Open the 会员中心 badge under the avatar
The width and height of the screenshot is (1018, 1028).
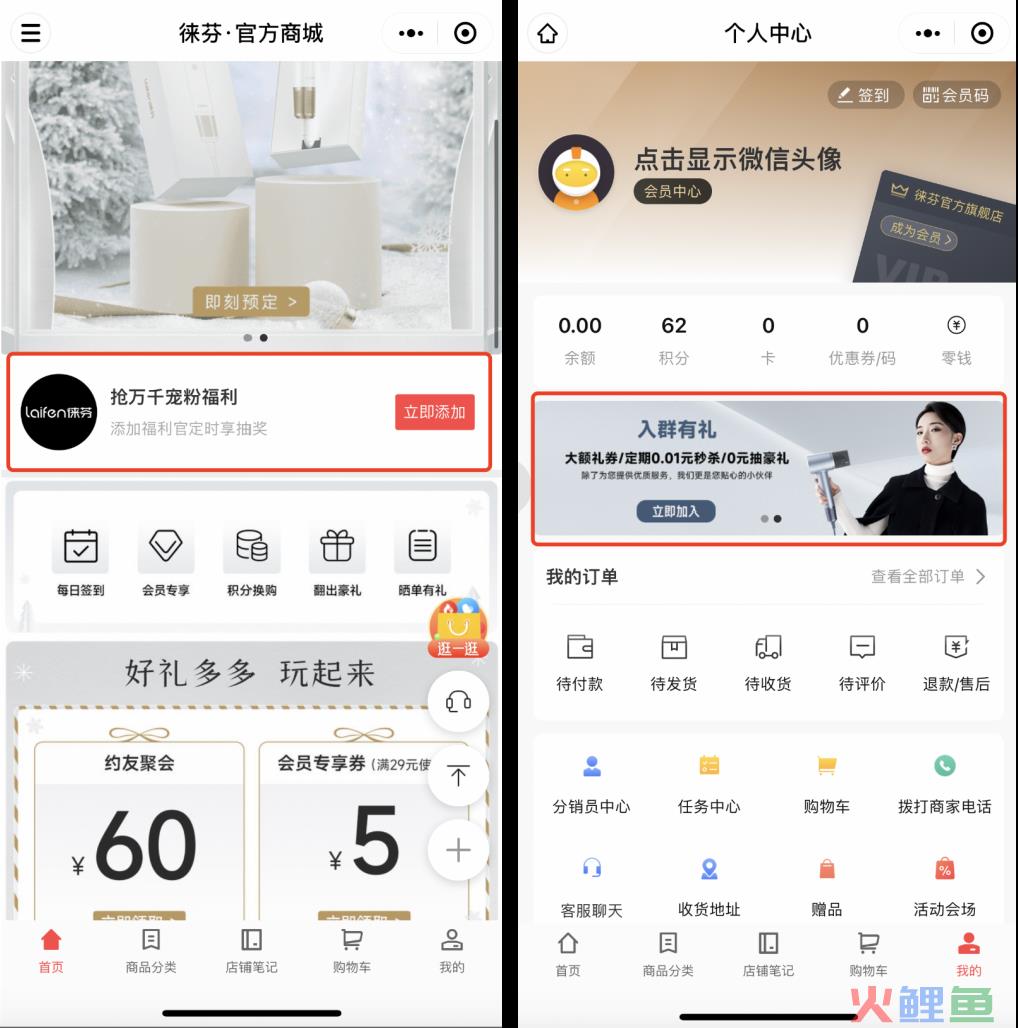tap(672, 191)
